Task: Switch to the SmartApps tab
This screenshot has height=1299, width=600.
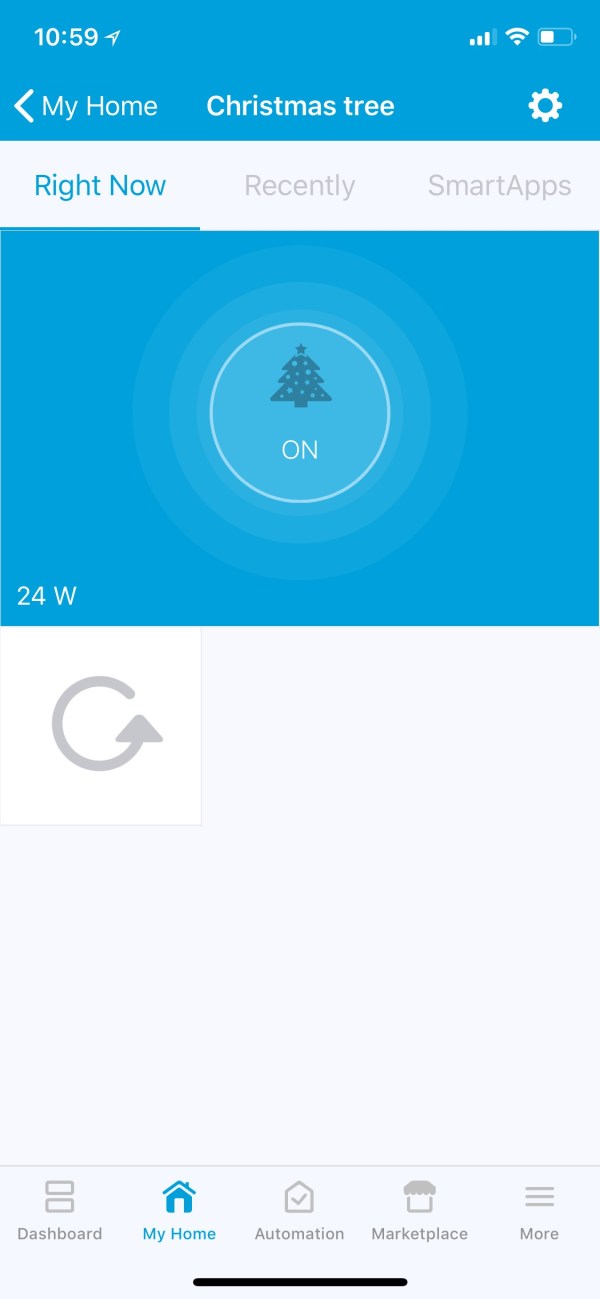Action: 499,186
